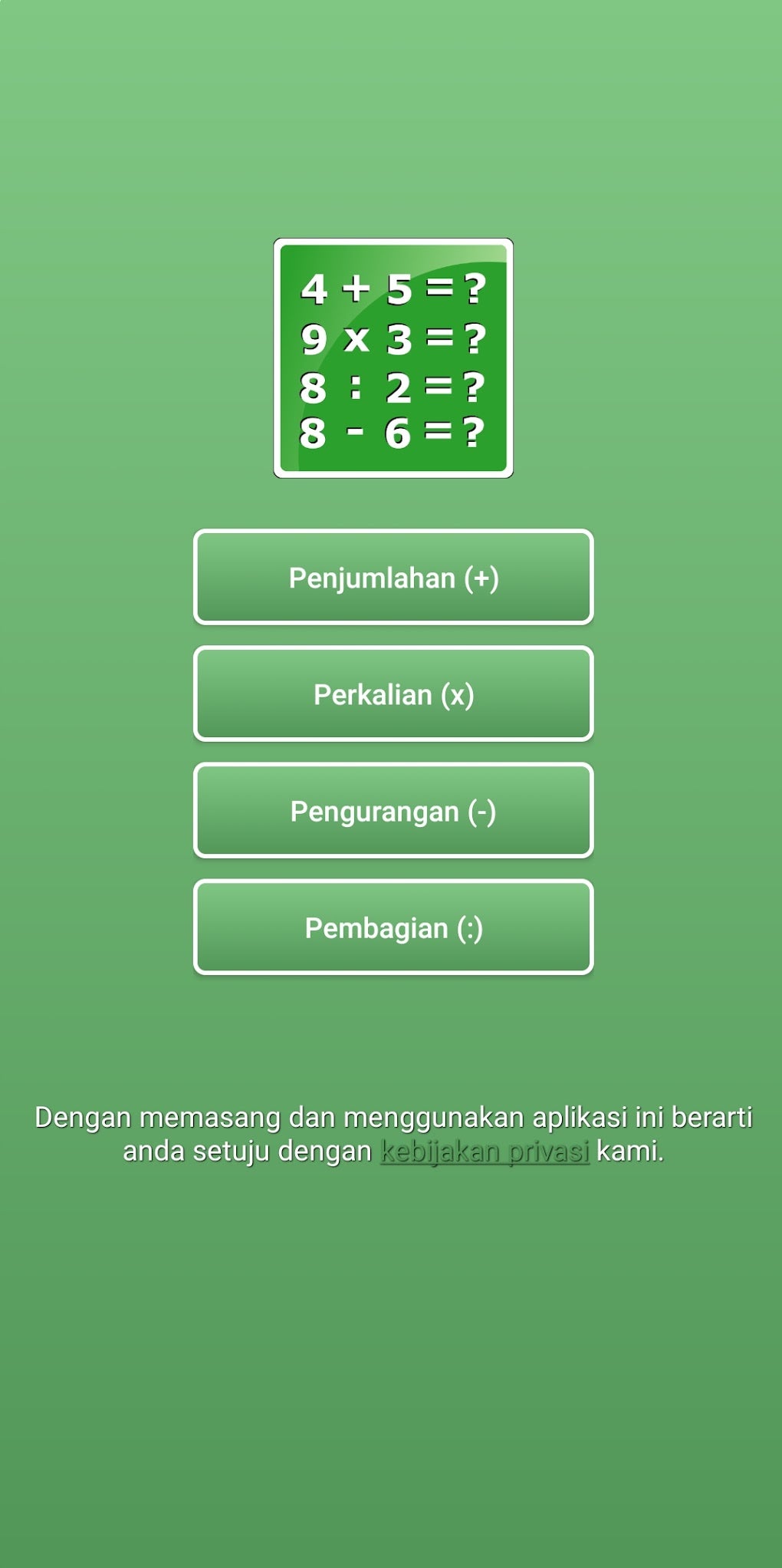Click the equation "8 - 6 = ?" in the logo
The image size is (782, 1568).
(x=393, y=432)
